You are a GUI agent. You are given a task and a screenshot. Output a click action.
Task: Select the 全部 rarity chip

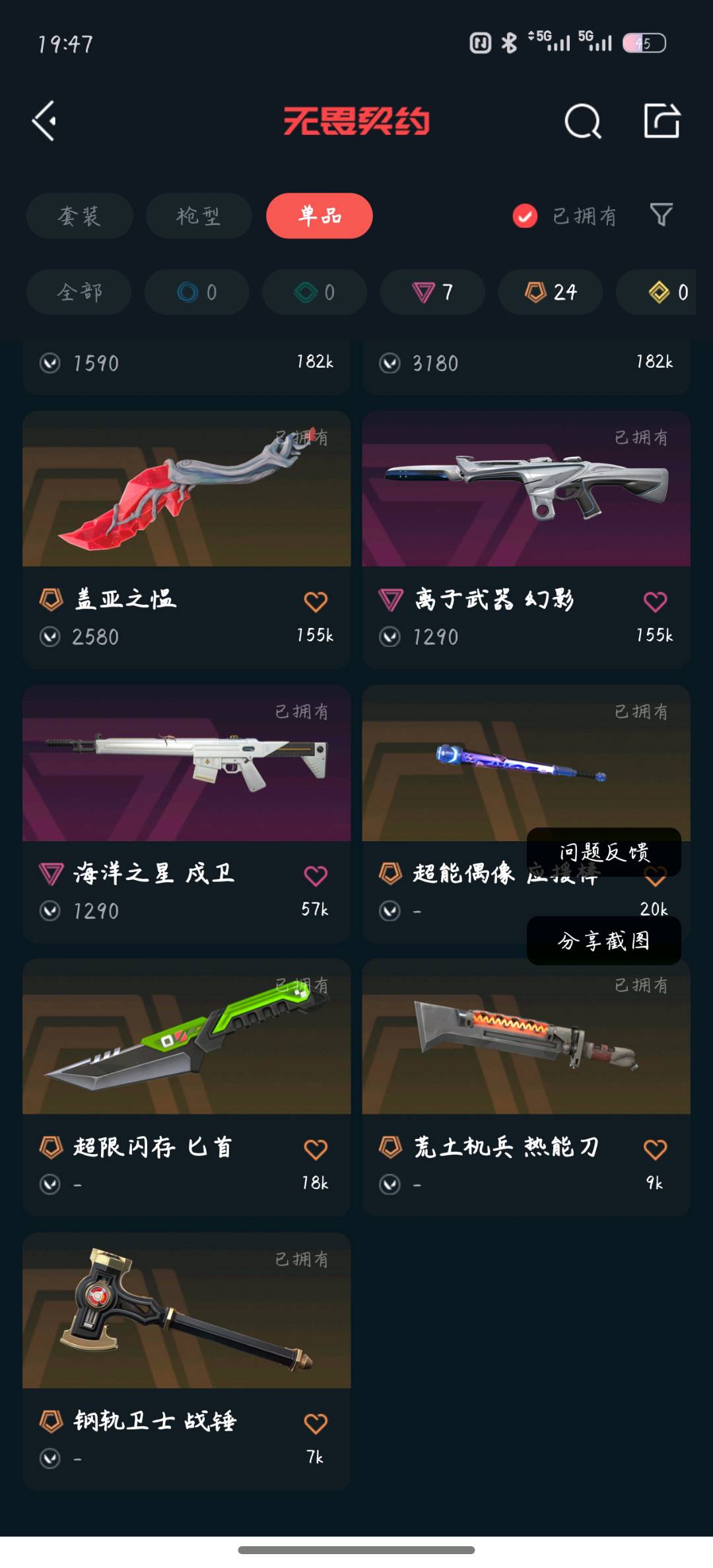pos(79,292)
